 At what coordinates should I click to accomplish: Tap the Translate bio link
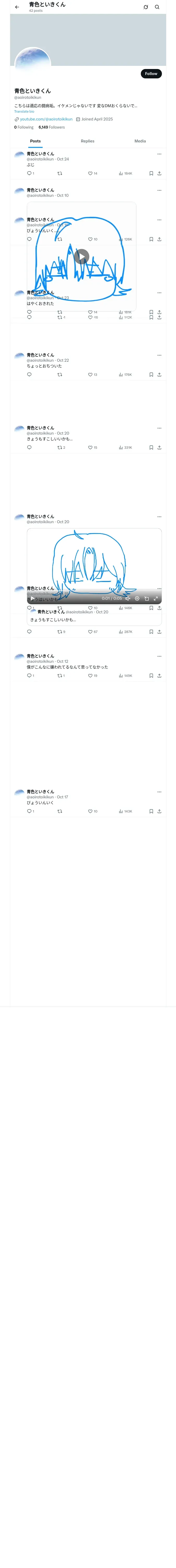(x=24, y=111)
